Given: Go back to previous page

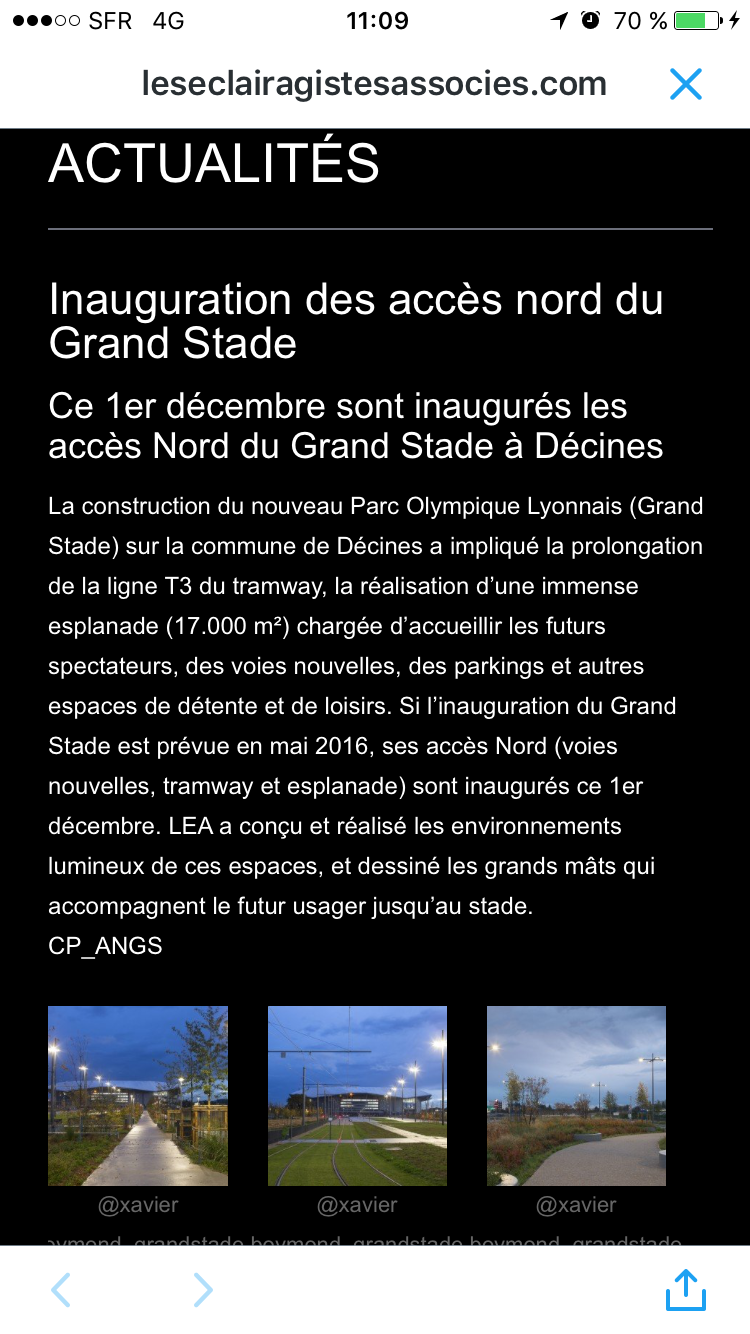Looking at the screenshot, I should pos(62,1290).
